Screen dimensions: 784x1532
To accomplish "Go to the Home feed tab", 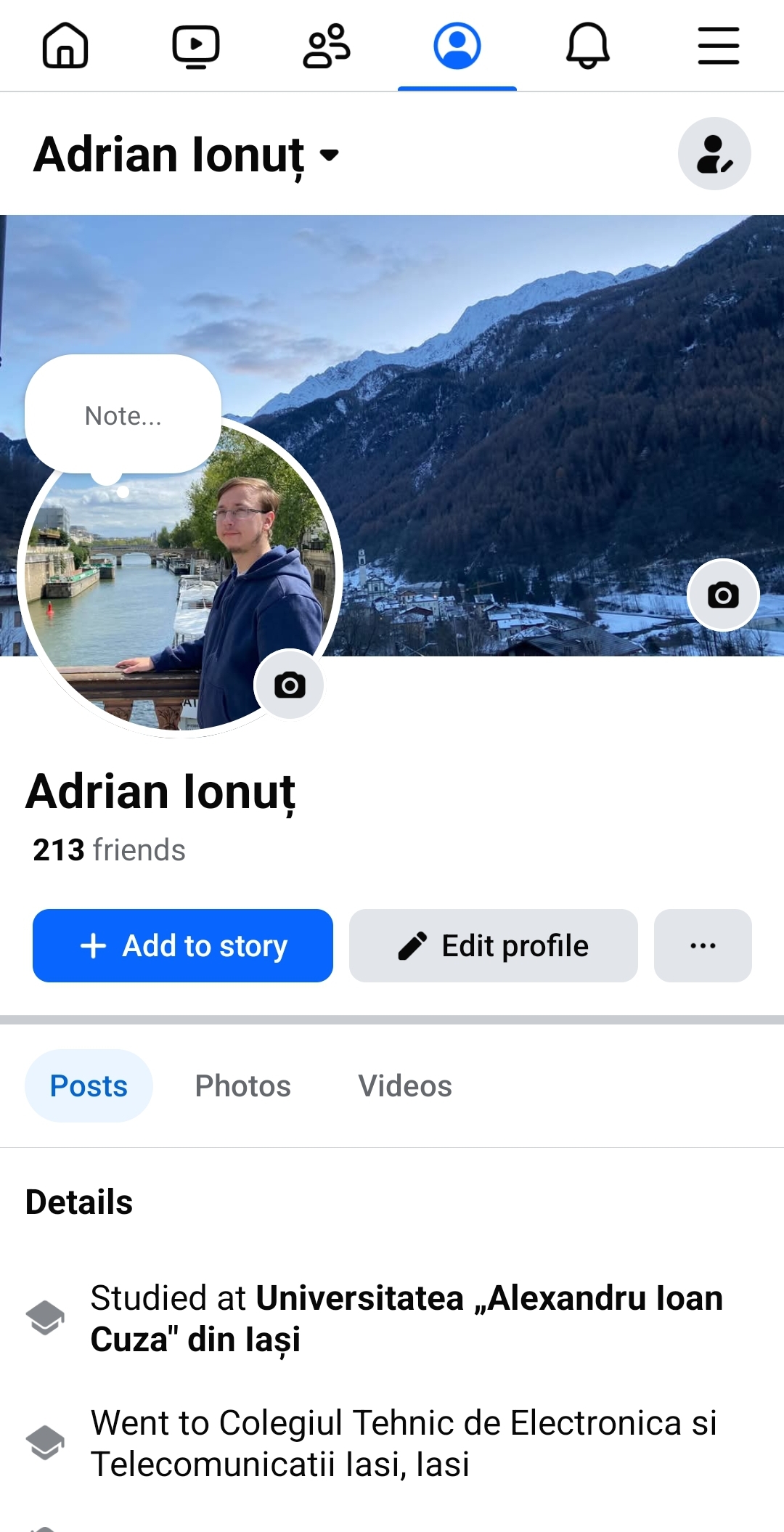I will point(65,46).
